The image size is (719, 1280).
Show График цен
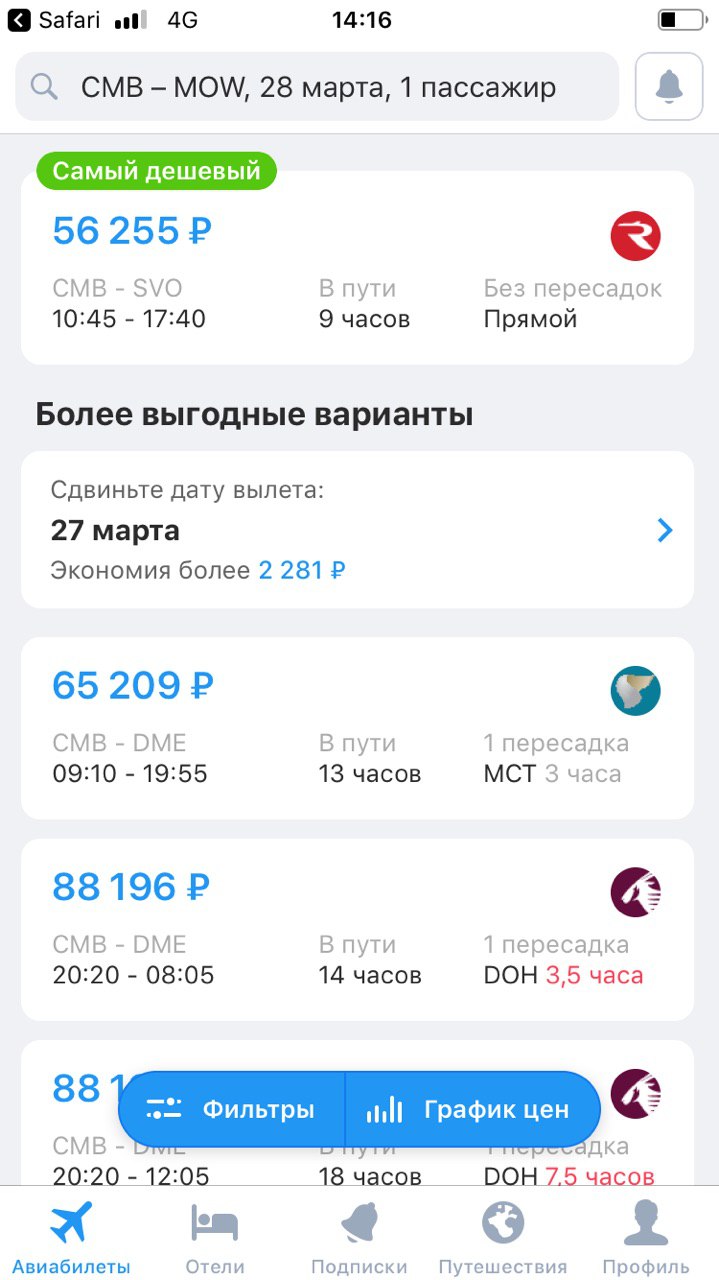point(473,1109)
